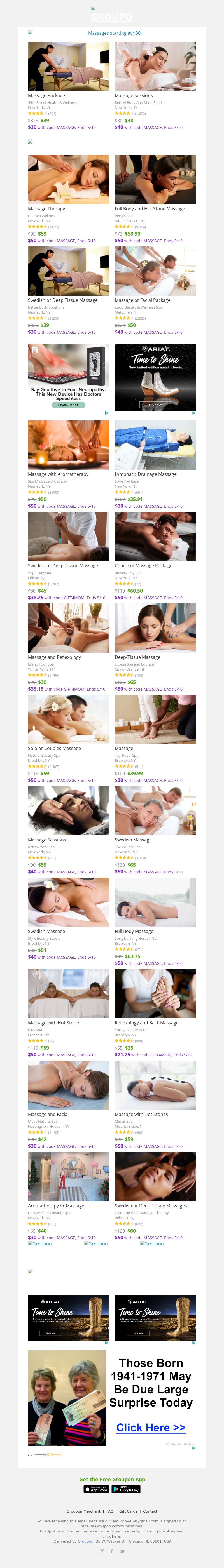
Task: Open Massage Sessions at Renew Body And Mind Spa
Action: tap(155, 66)
